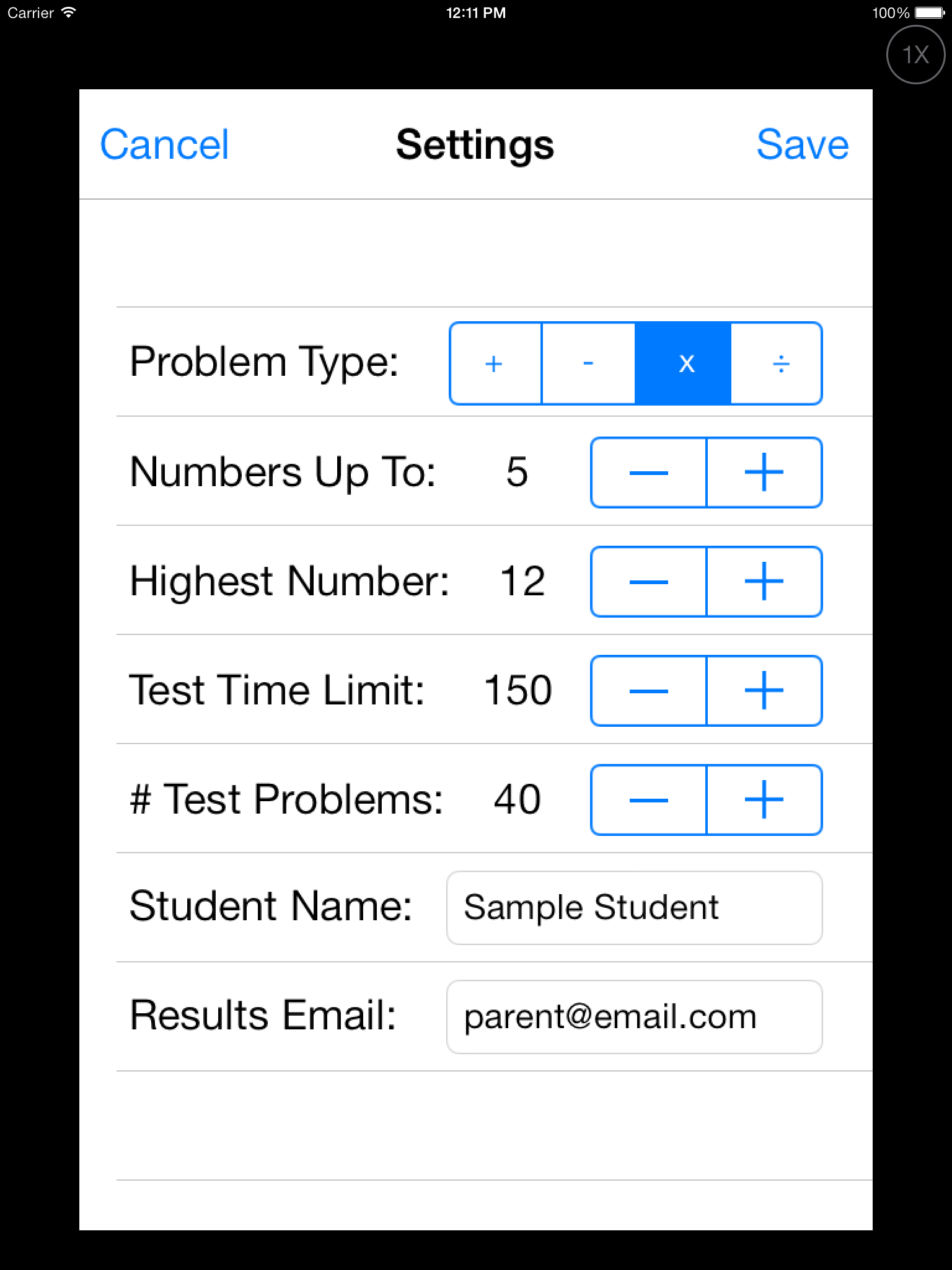Increase the Test Time Limit
The image size is (952, 1270).
[x=764, y=691]
